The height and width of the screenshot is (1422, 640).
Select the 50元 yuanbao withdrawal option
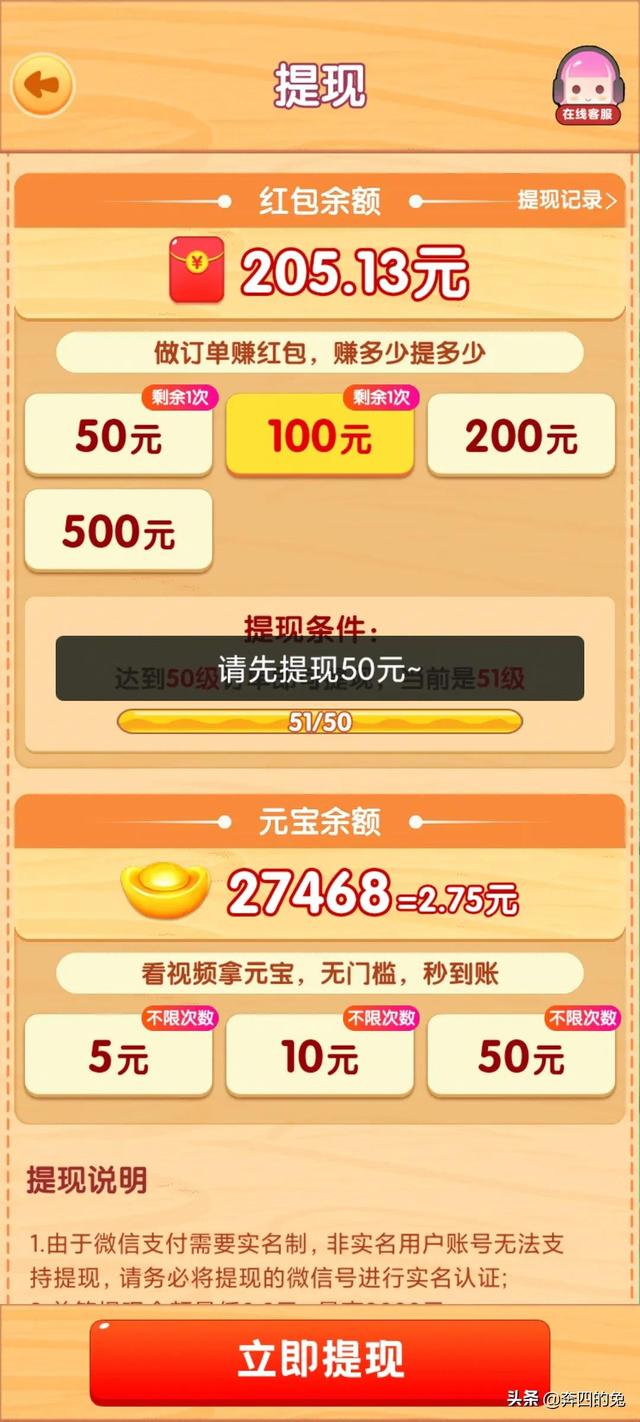tap(521, 1057)
